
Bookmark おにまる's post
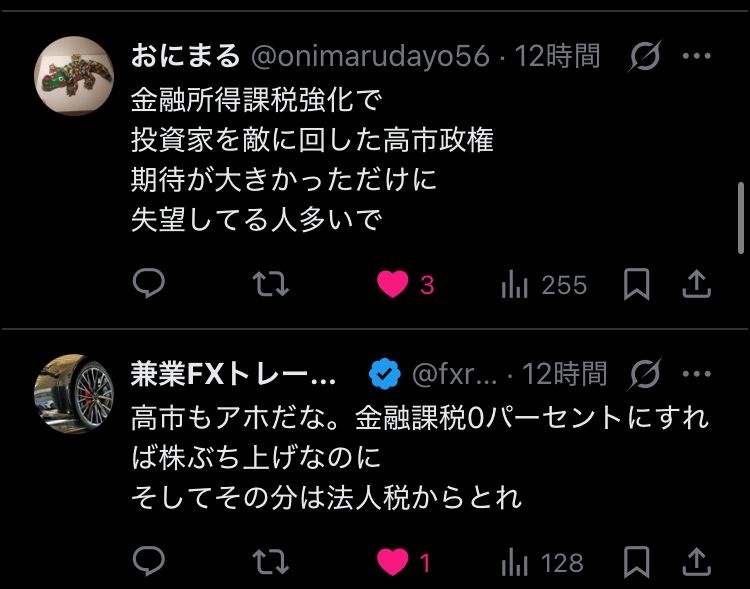pos(636,285)
